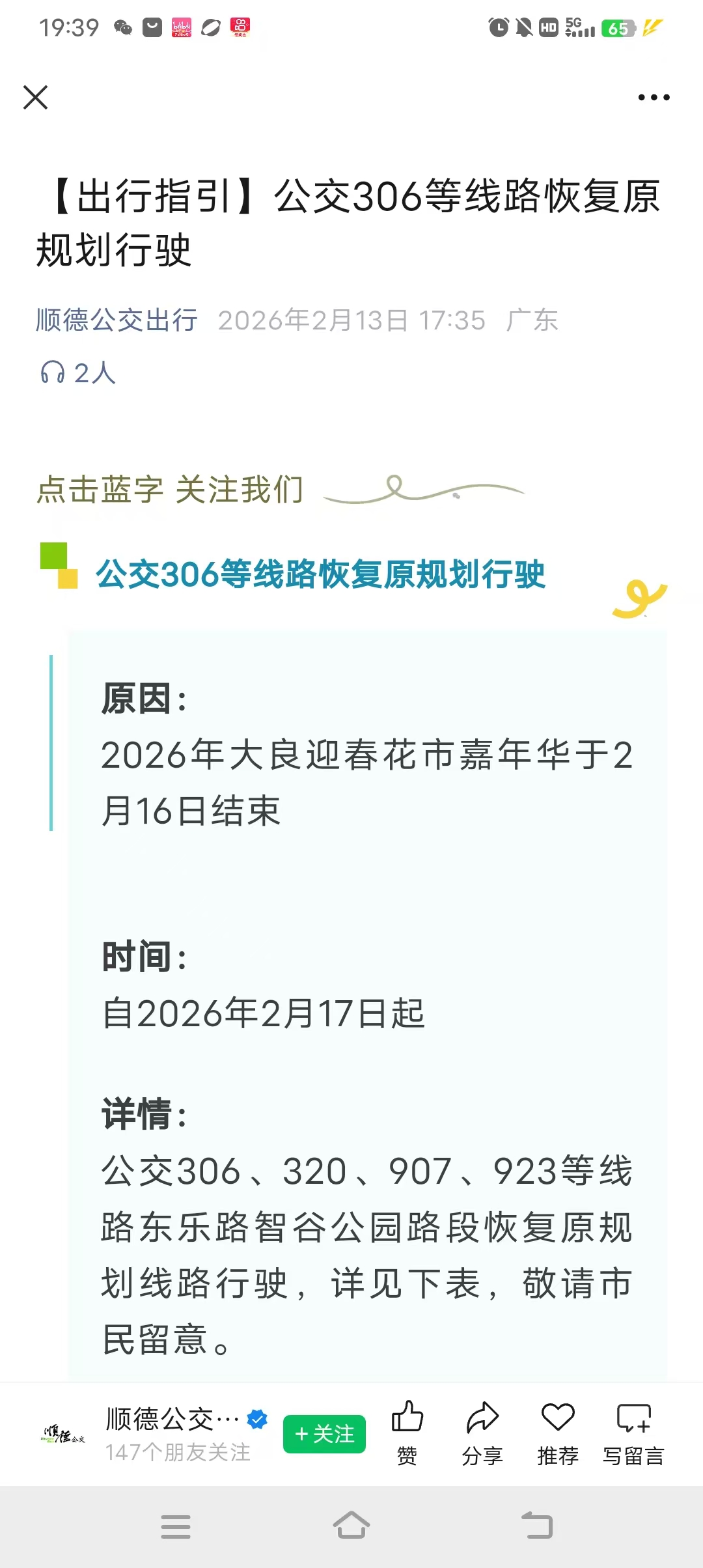Follow 顺德公交 with the 关注 button
Screen dimensions: 703x1568
pos(324,1434)
